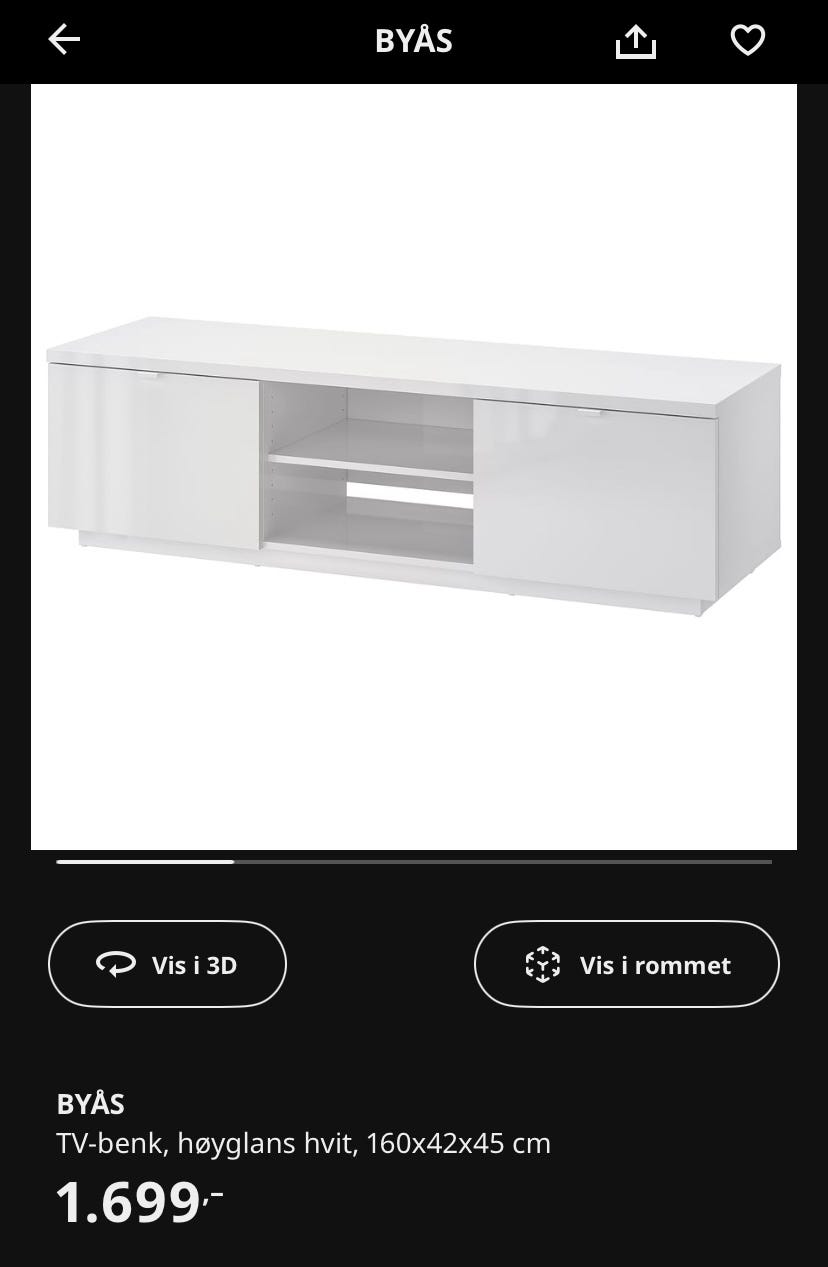This screenshot has width=828, height=1267.
Task: Tap the image carousel progress bar
Action: 414,861
